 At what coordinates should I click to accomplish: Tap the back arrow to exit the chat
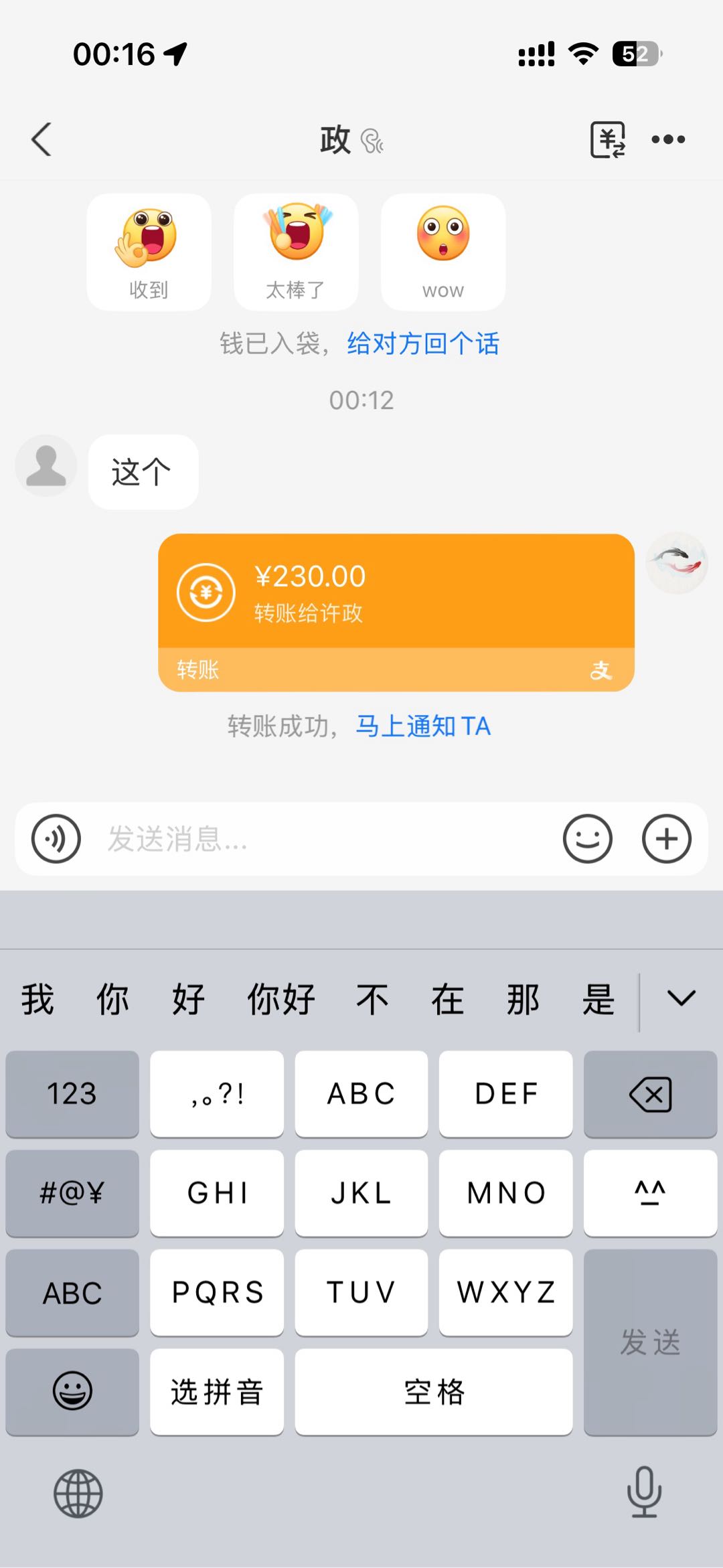coord(42,139)
